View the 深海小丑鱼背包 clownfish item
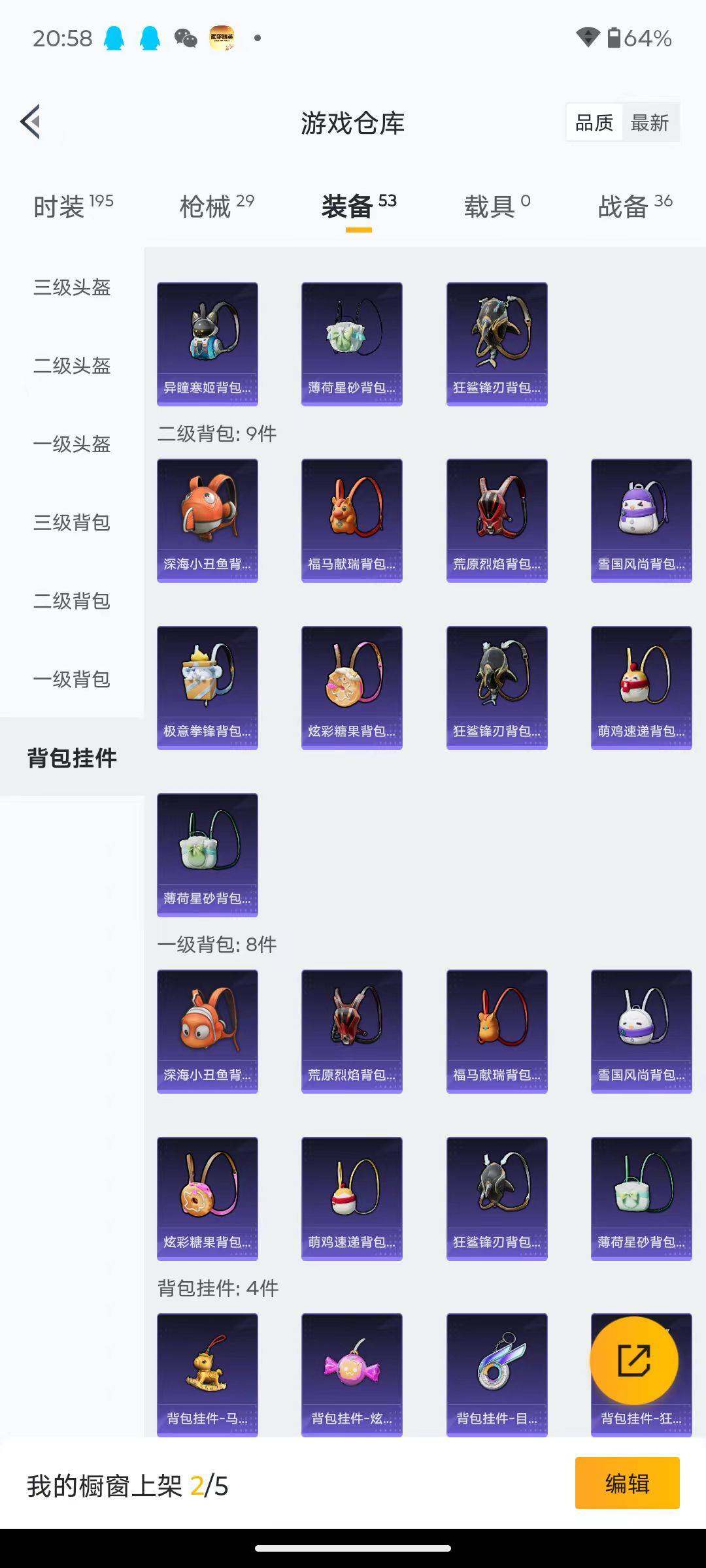Image resolution: width=706 pixels, height=1568 pixels. (207, 518)
